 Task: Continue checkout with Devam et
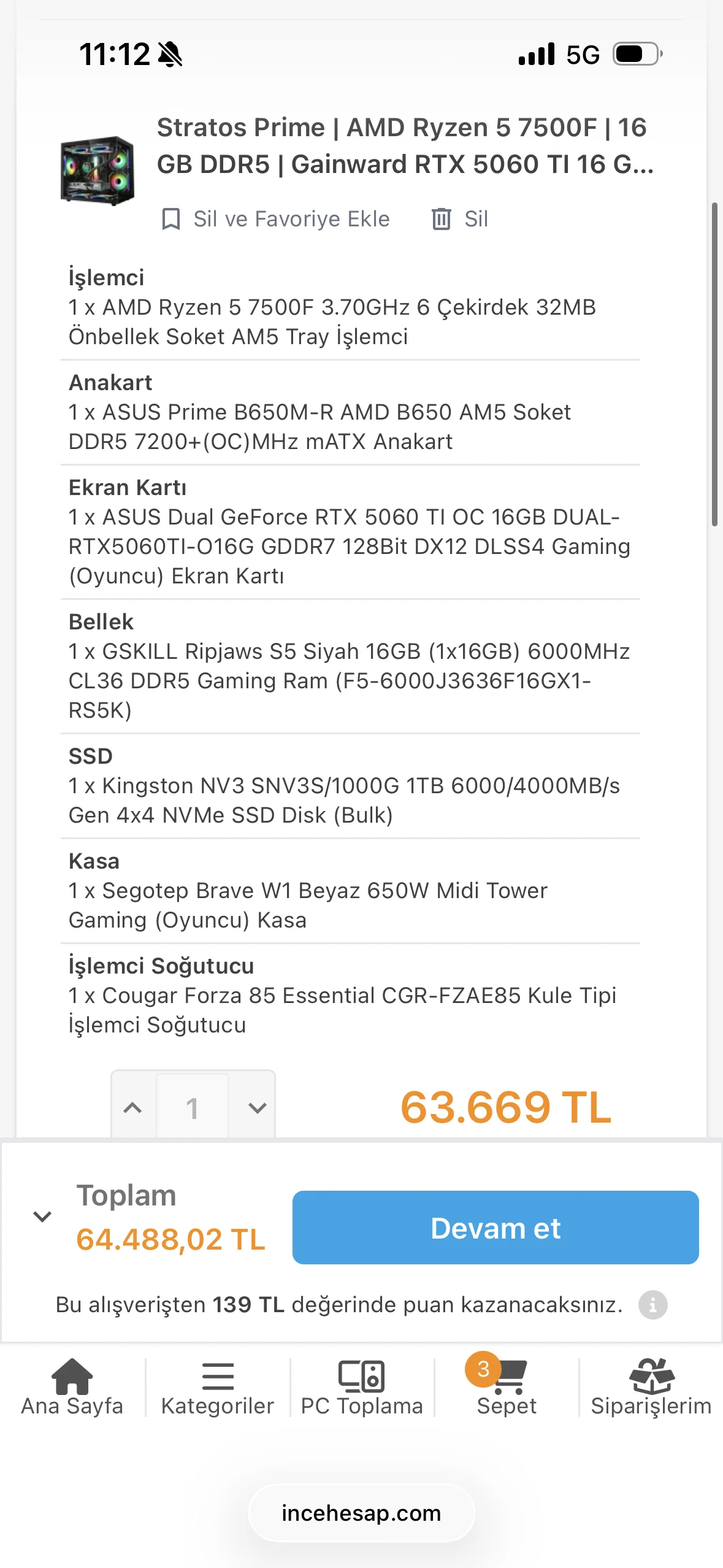tap(495, 1228)
